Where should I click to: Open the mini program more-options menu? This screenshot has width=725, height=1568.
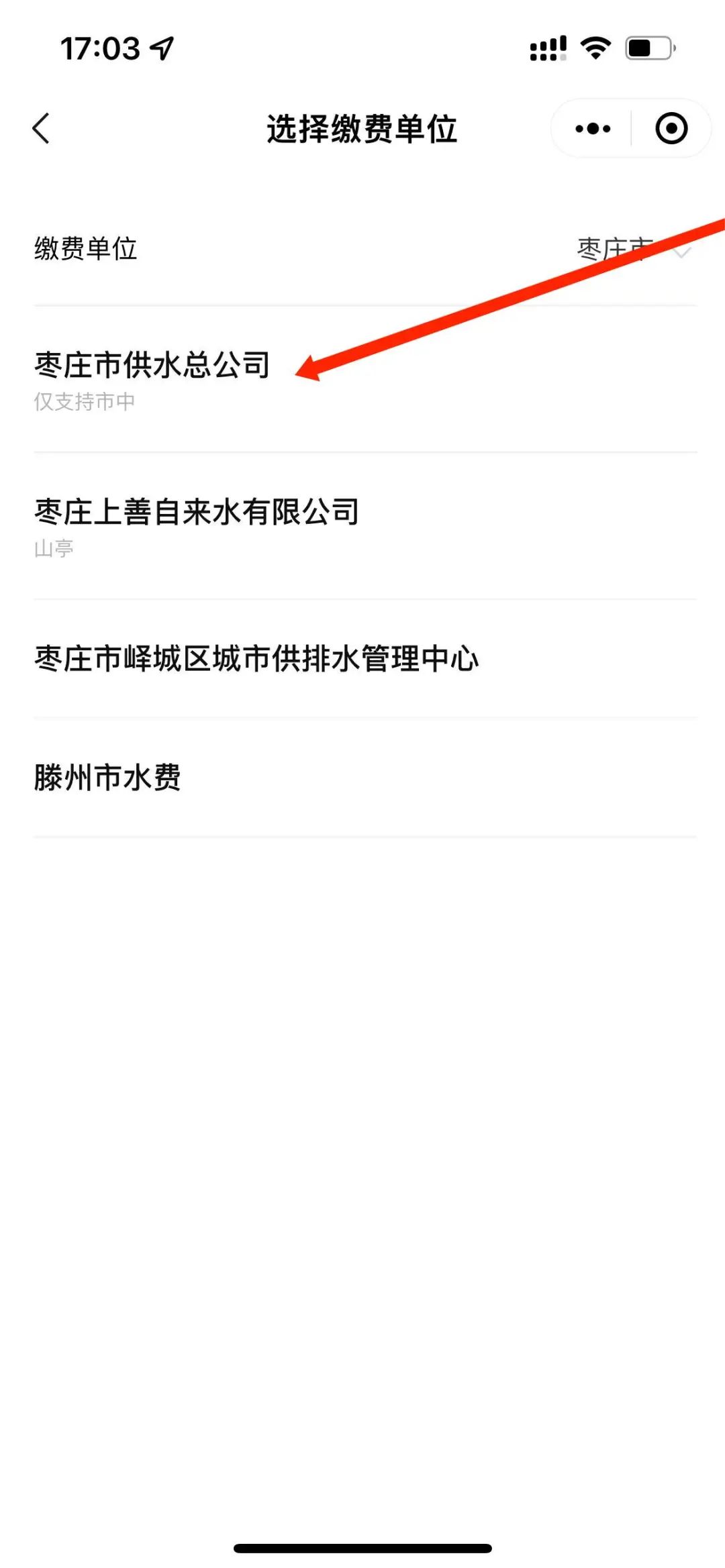(593, 128)
